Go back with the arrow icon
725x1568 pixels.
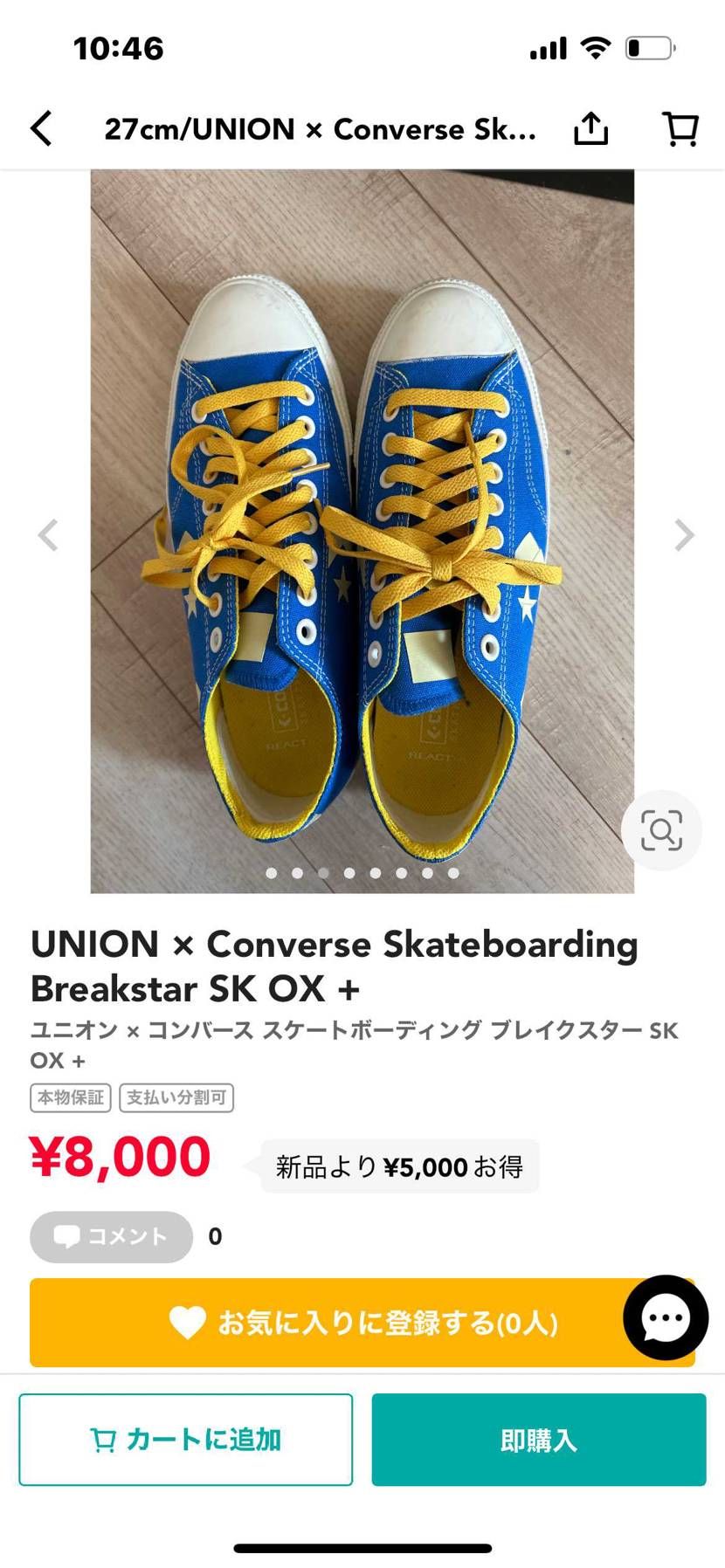click(41, 127)
